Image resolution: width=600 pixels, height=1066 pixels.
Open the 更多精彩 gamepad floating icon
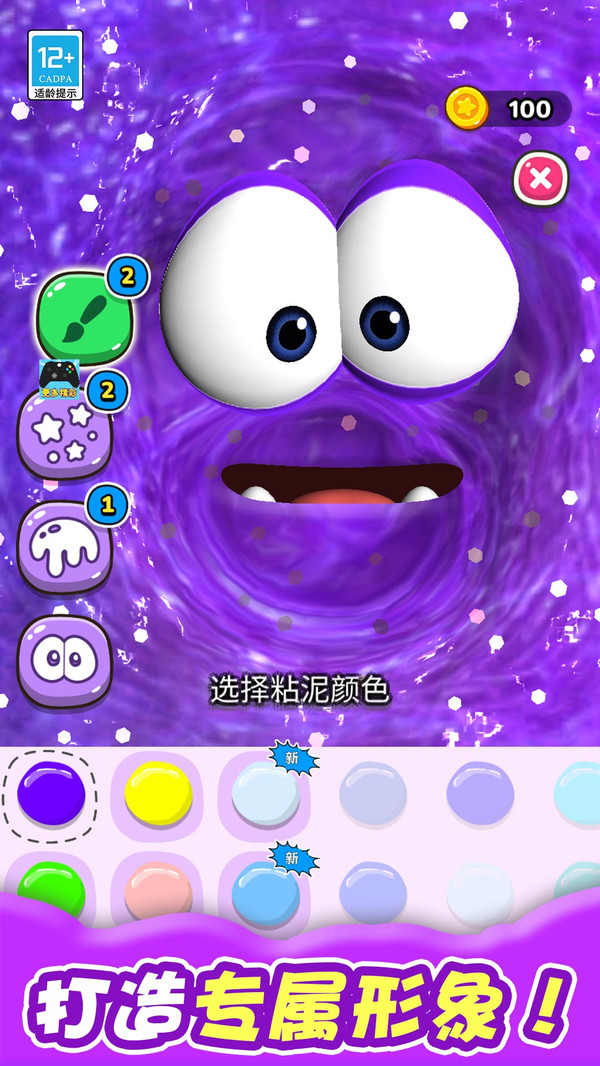click(x=59, y=379)
